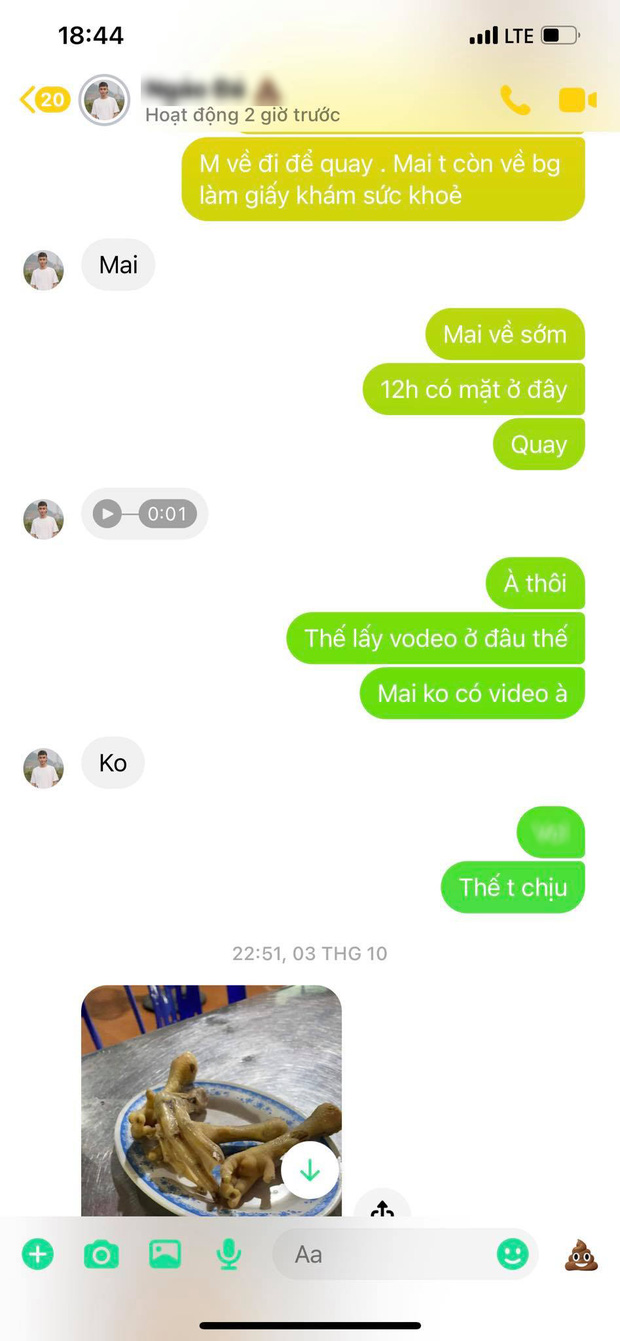Open the photo gallery picker
Screen dimensions: 620x1341
click(x=165, y=1254)
